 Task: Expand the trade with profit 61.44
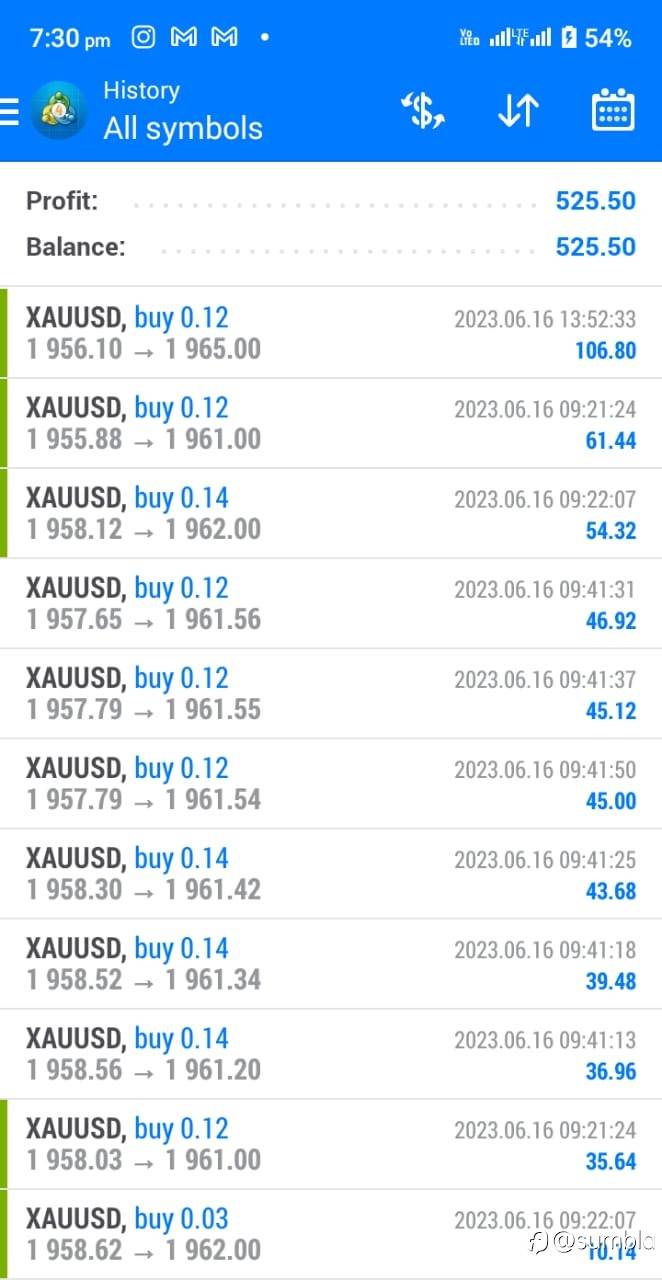point(331,423)
